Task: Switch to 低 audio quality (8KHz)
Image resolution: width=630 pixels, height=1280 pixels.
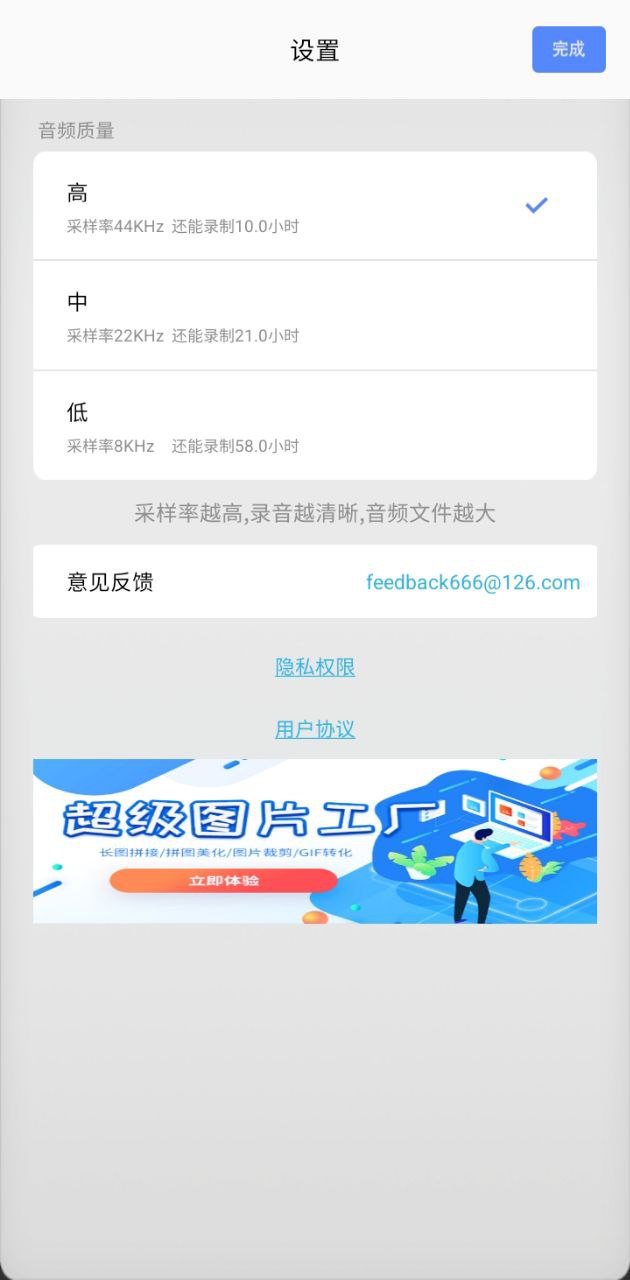Action: pos(315,426)
